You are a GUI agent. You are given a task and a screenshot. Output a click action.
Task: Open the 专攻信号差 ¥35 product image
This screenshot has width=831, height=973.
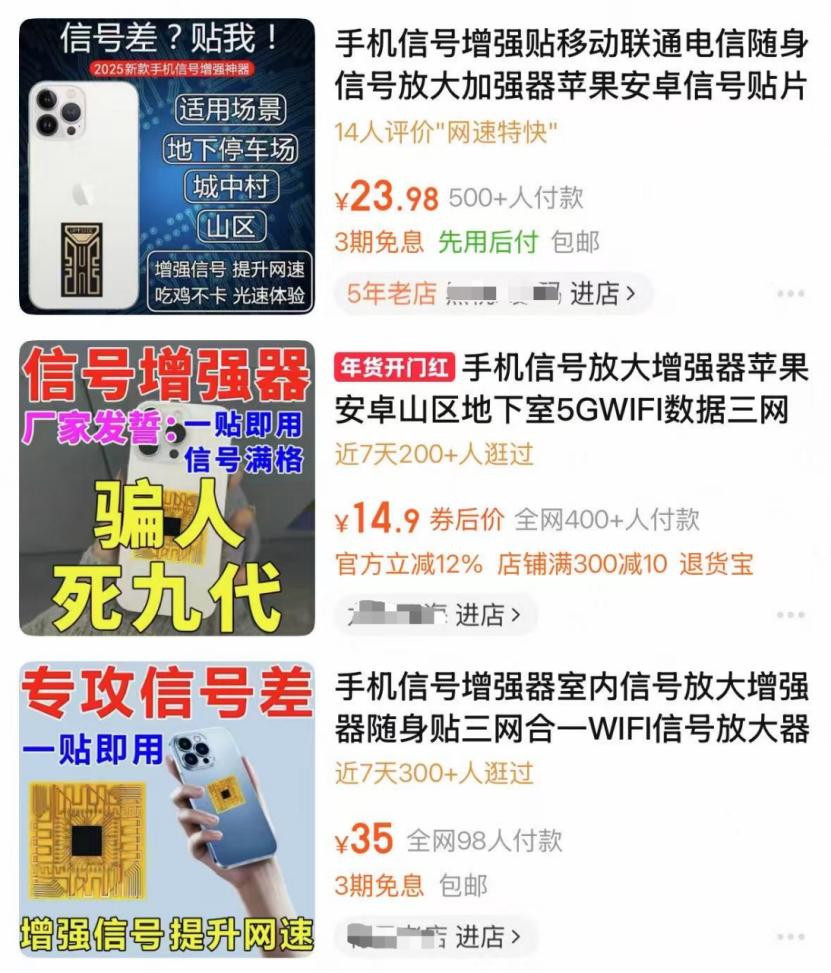pyautogui.click(x=167, y=809)
